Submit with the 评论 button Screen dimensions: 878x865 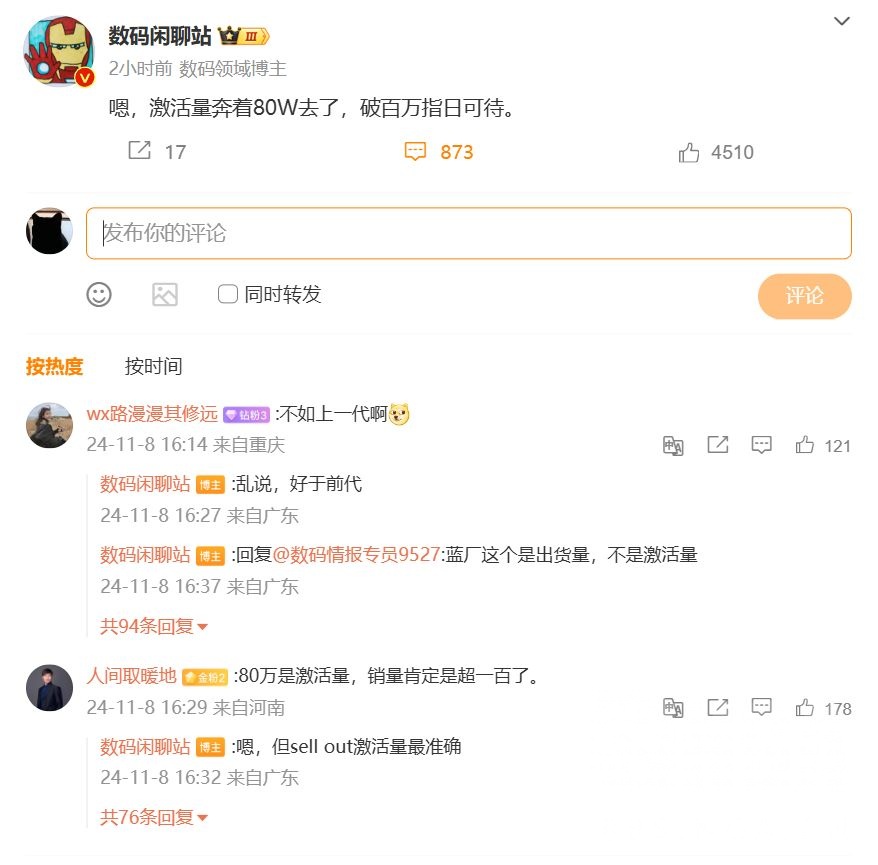coord(804,296)
